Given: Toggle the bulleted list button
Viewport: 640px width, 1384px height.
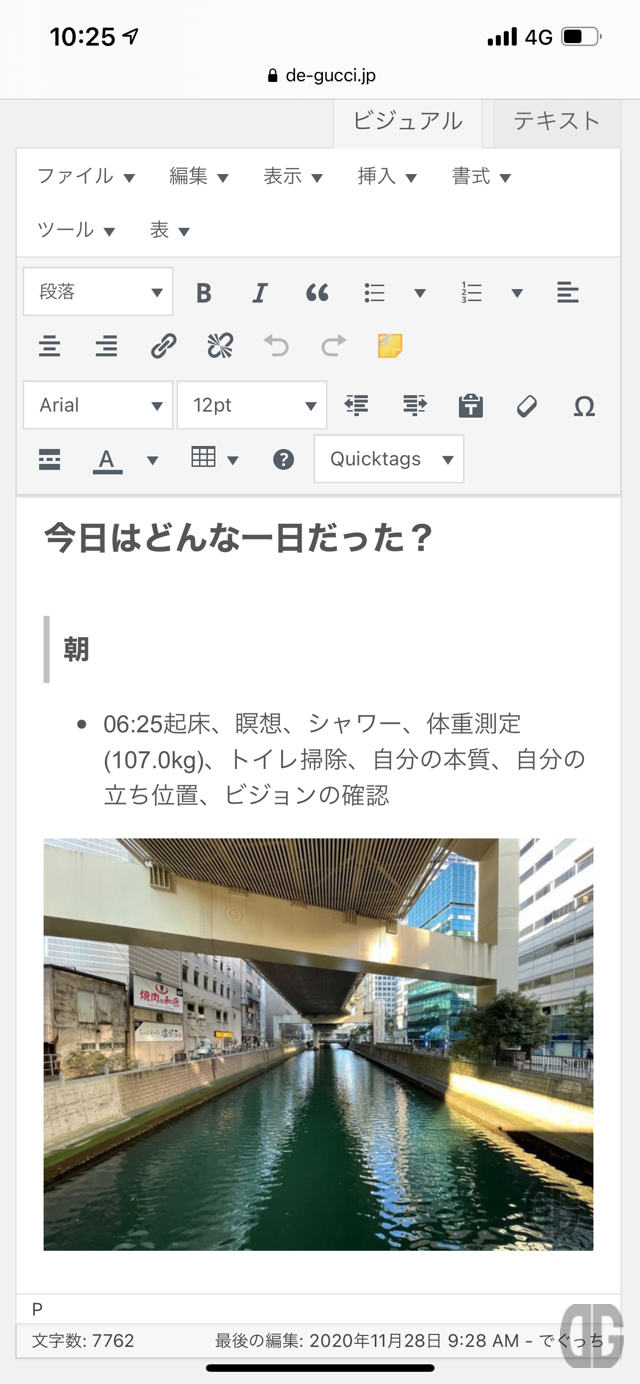Looking at the screenshot, I should (375, 293).
